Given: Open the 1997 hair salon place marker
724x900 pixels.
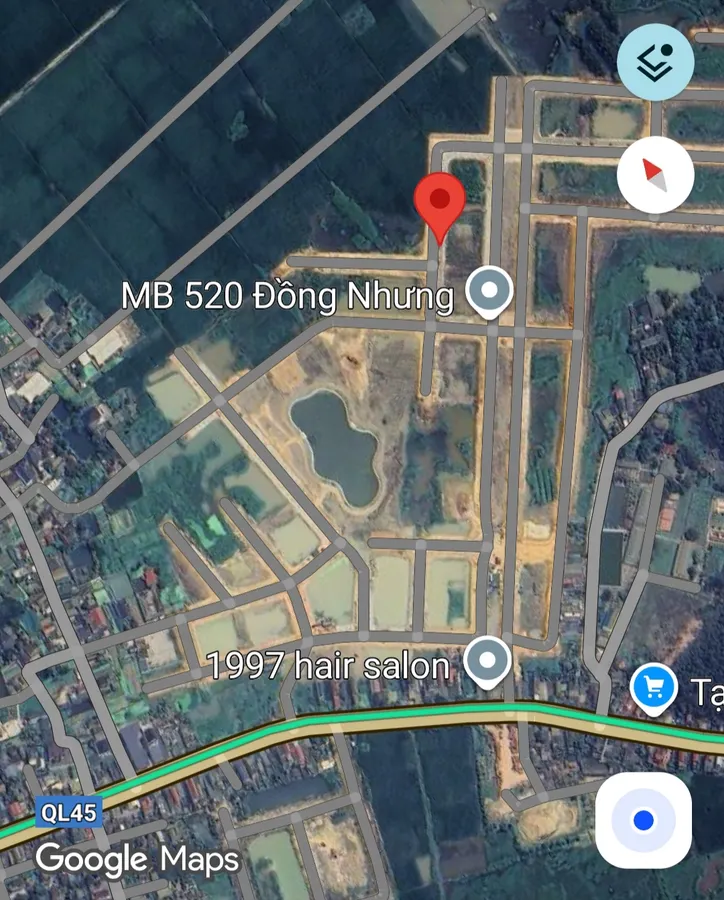Looking at the screenshot, I should click(x=488, y=660).
